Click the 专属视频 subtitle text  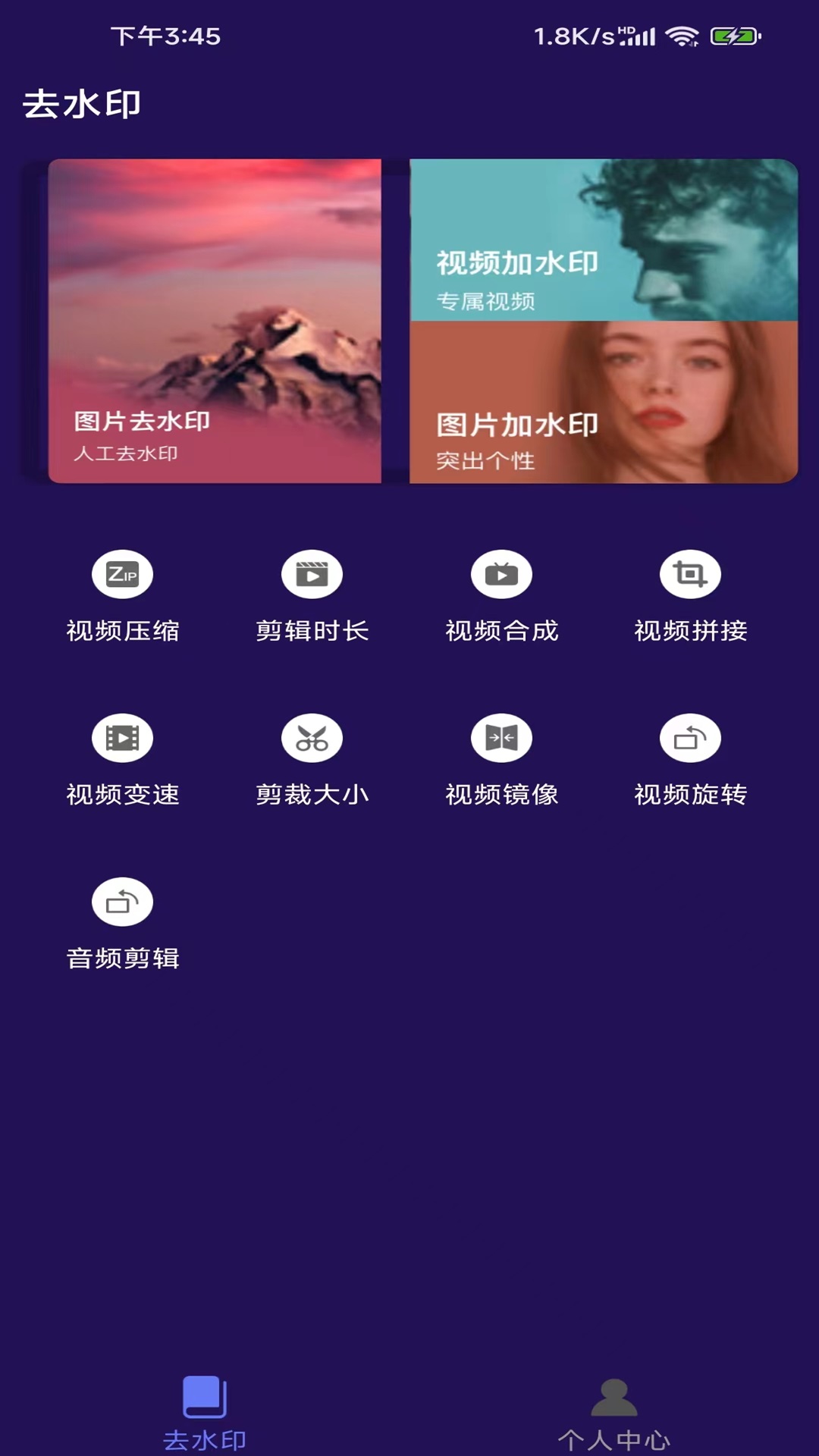[488, 301]
